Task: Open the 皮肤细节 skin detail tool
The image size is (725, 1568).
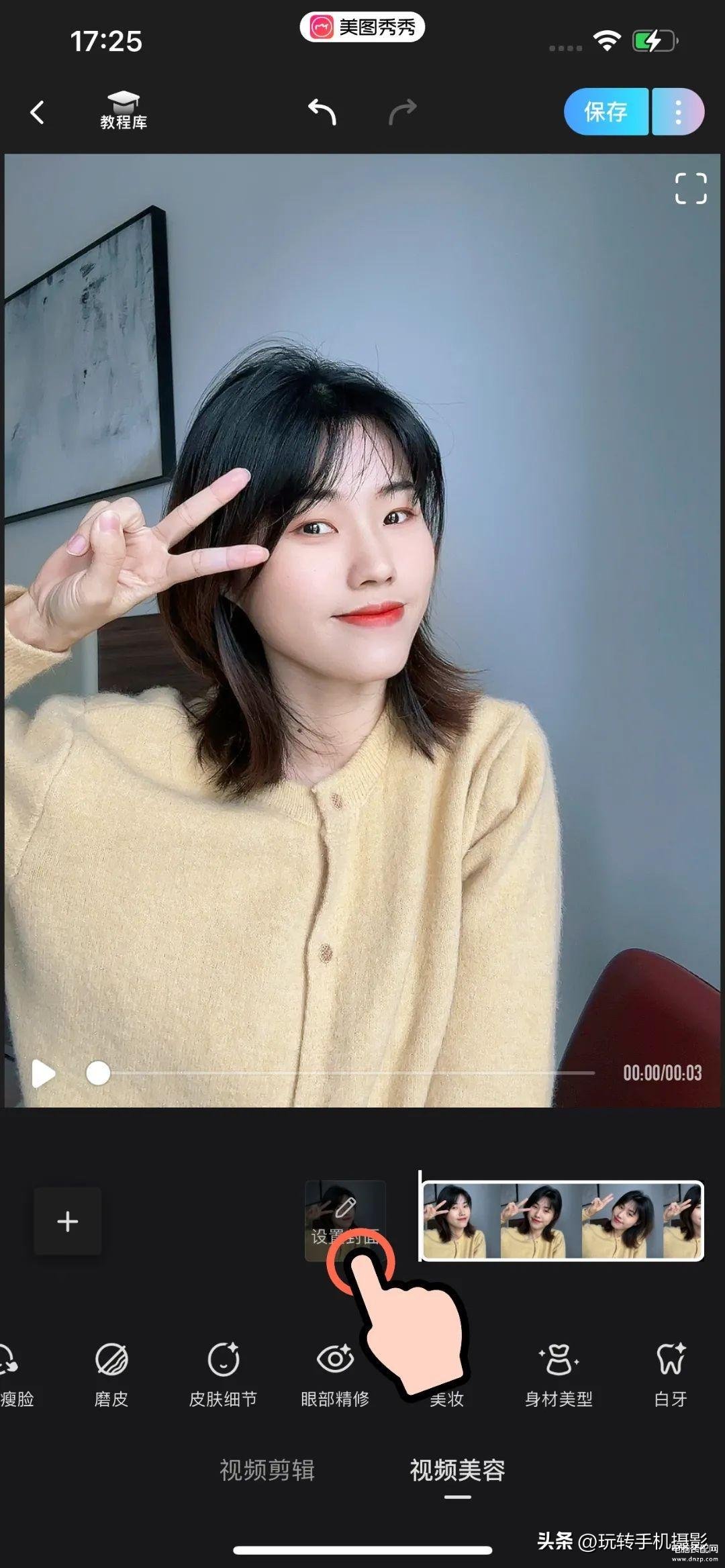Action: [x=223, y=1375]
